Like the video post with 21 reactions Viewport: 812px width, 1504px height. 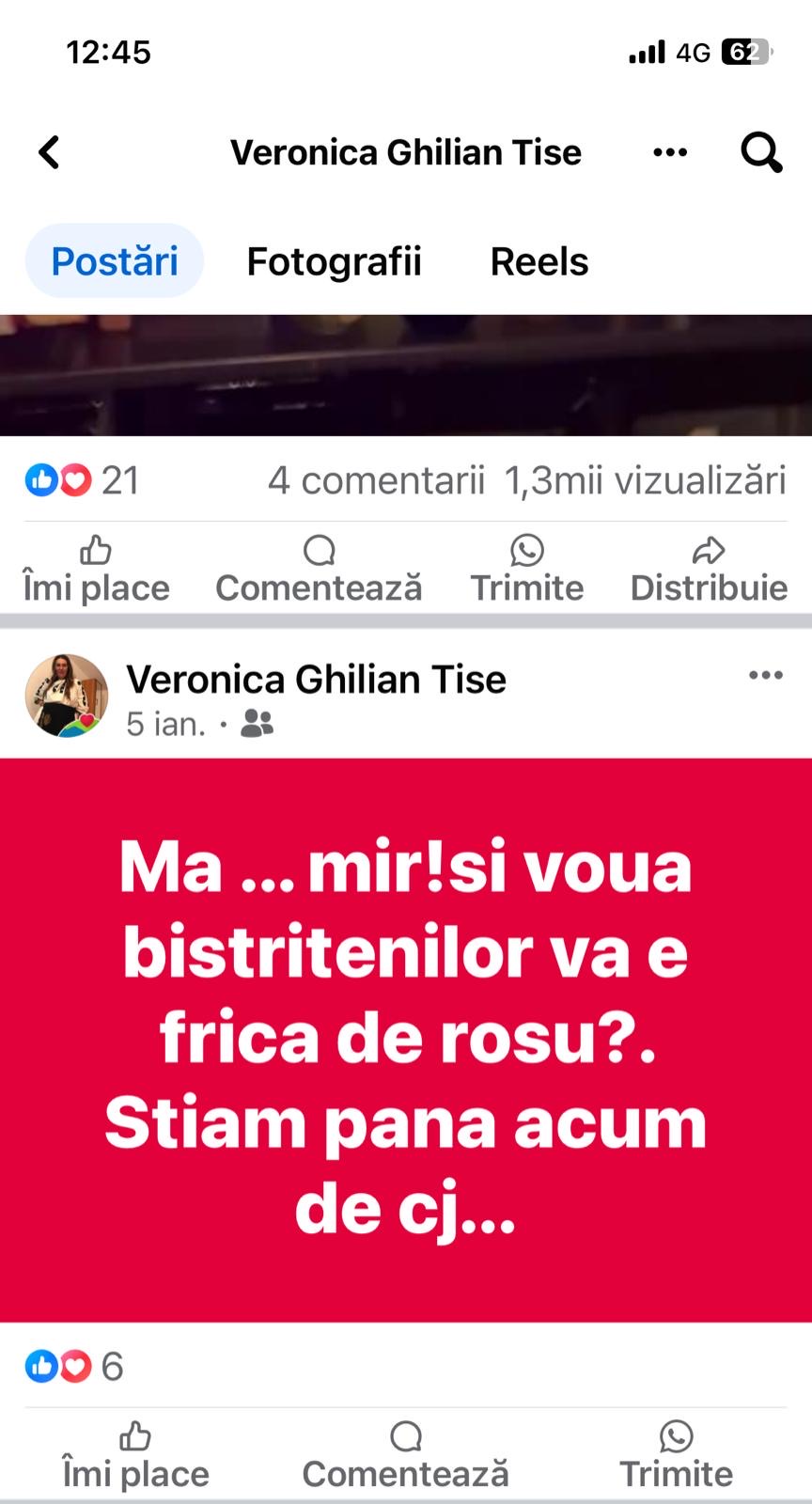click(96, 570)
